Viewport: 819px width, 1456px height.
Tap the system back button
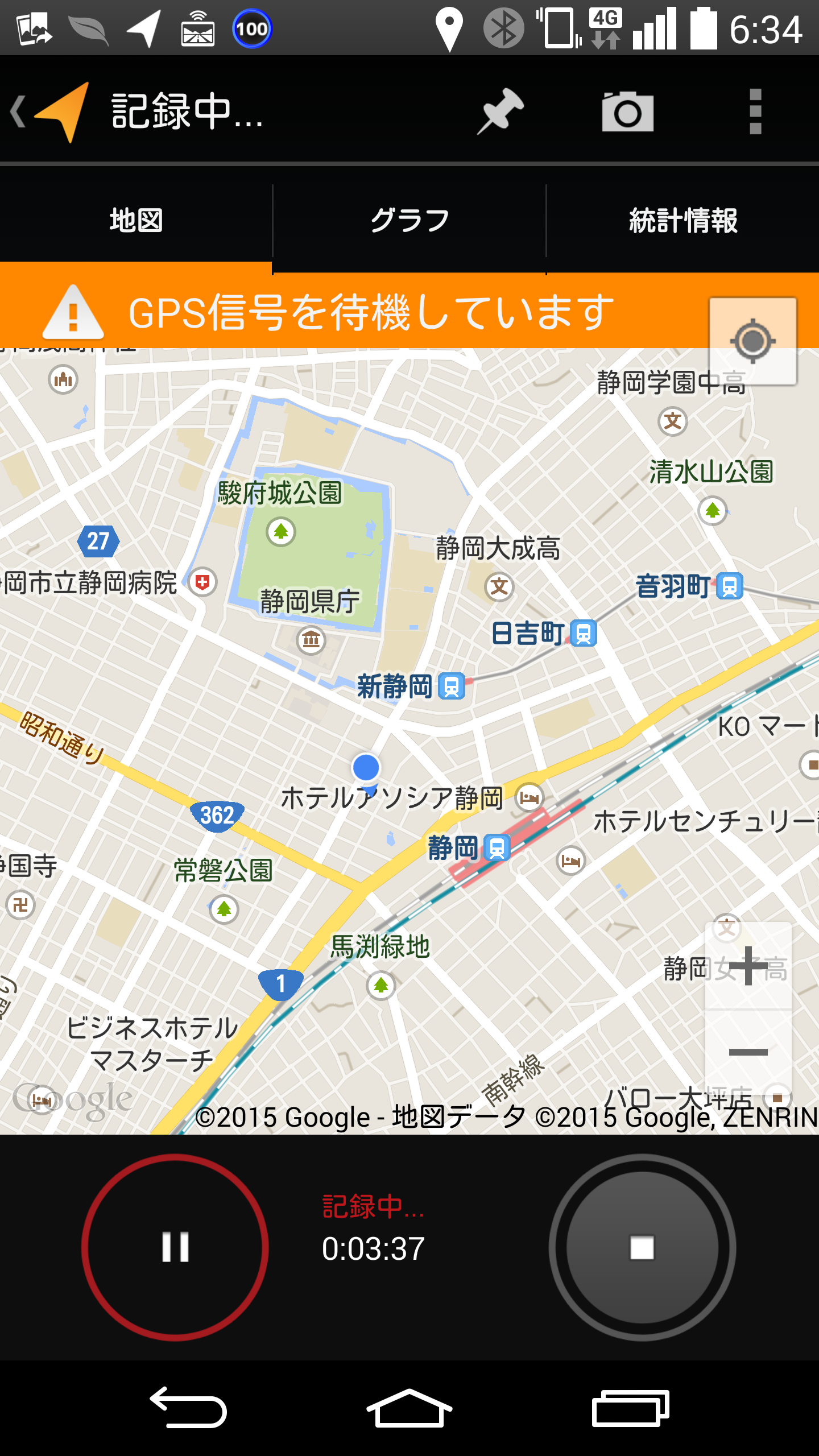[x=188, y=1408]
